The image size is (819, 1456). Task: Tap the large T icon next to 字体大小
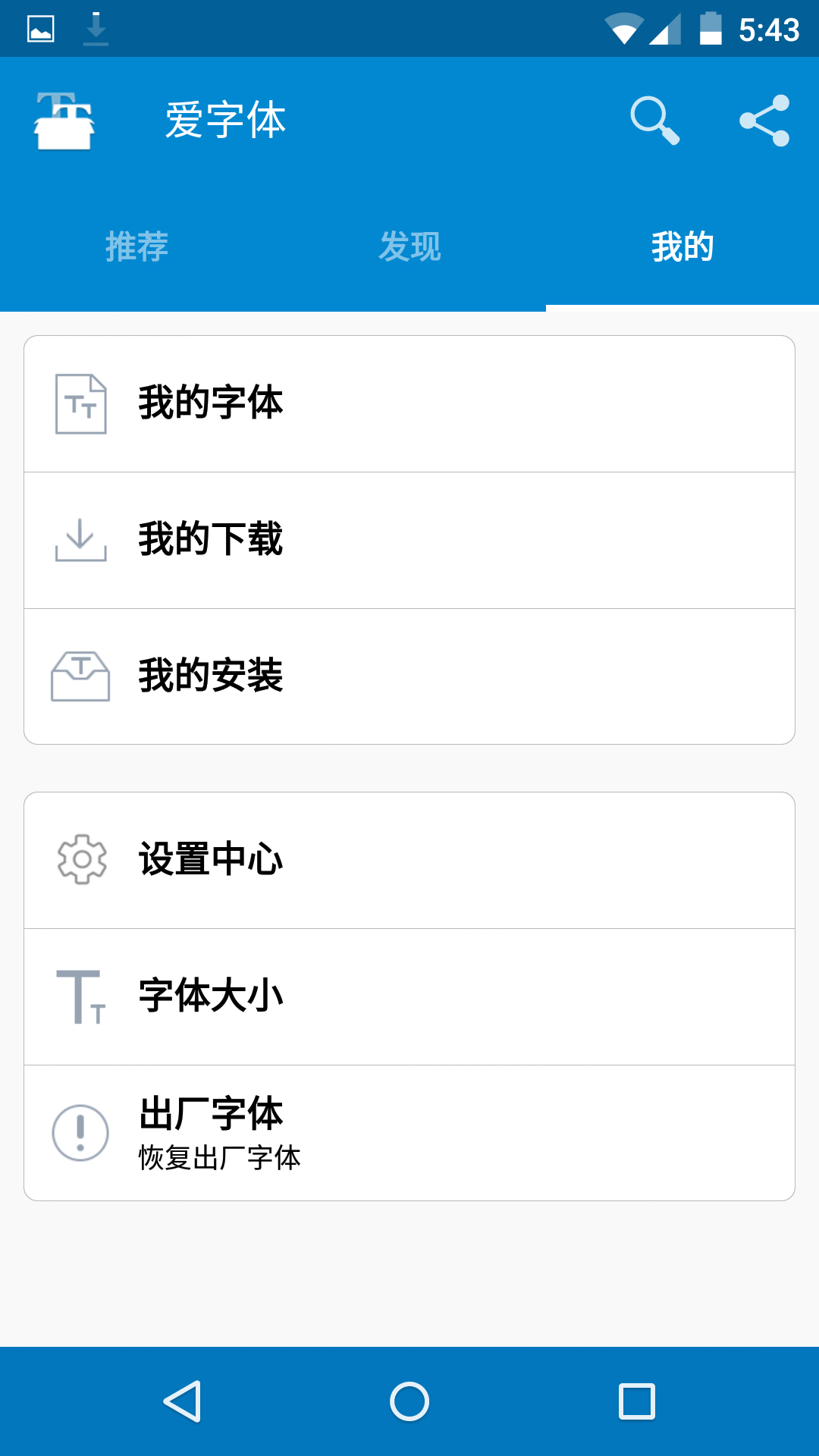[81, 996]
